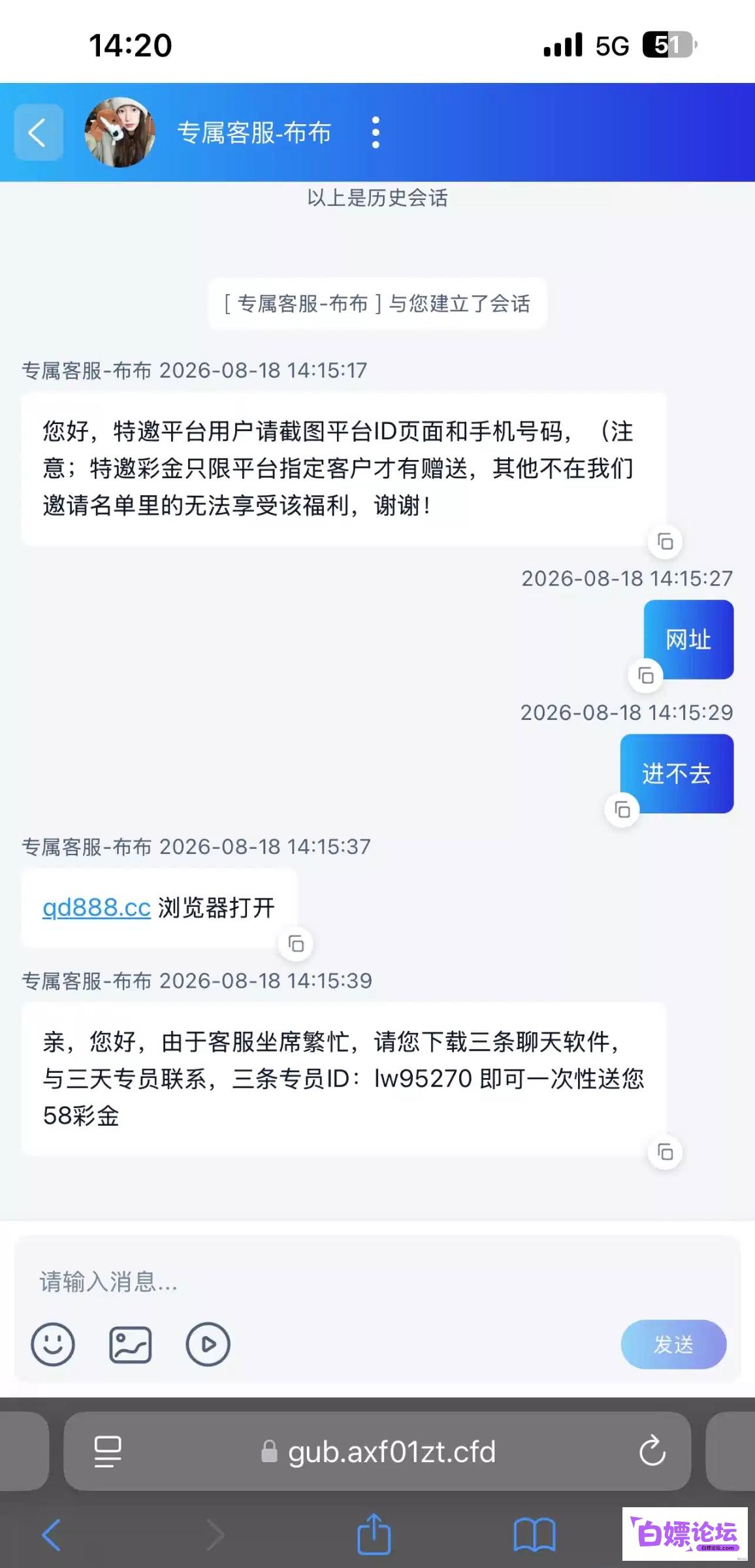Open browser bookmarks

tap(534, 1534)
